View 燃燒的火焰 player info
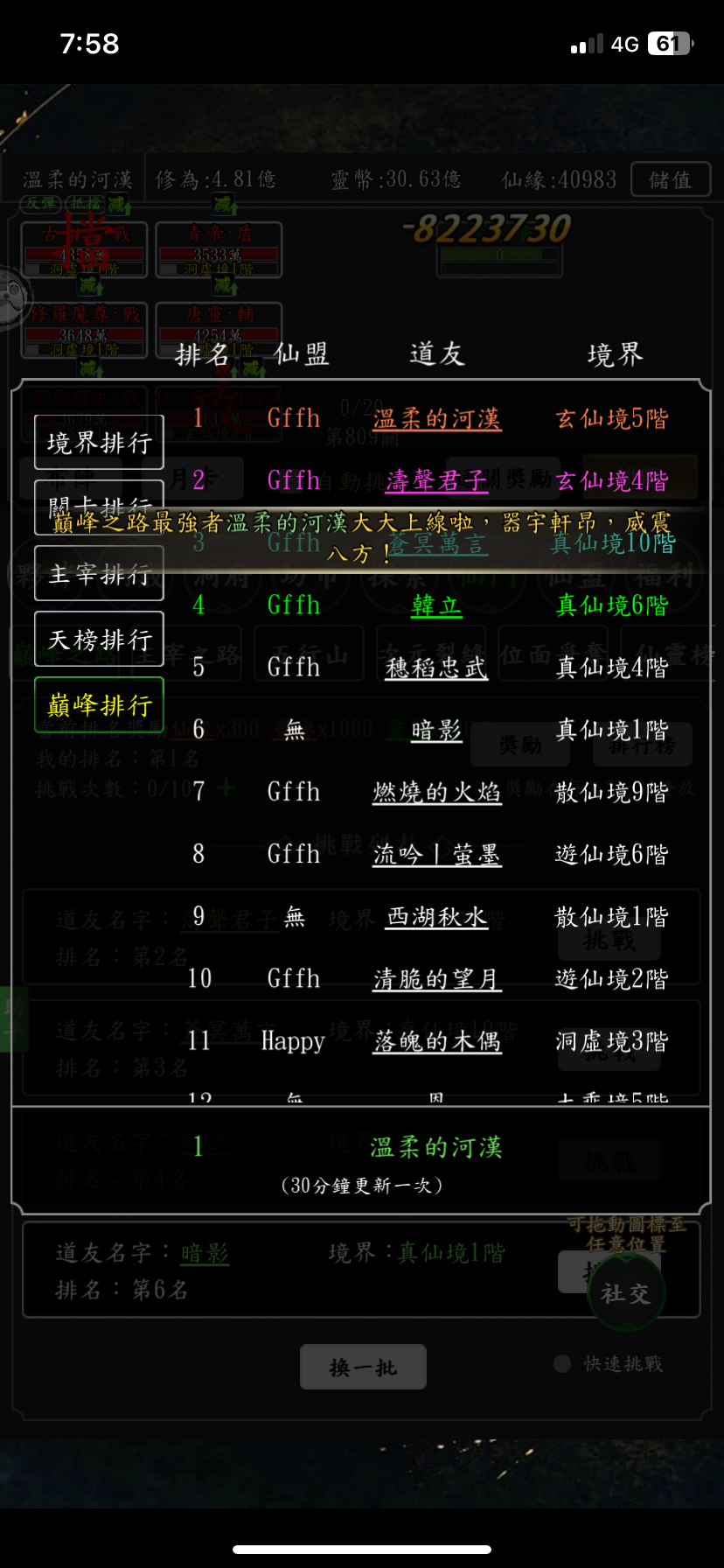Screen dimensions: 724x1568 coord(436,792)
